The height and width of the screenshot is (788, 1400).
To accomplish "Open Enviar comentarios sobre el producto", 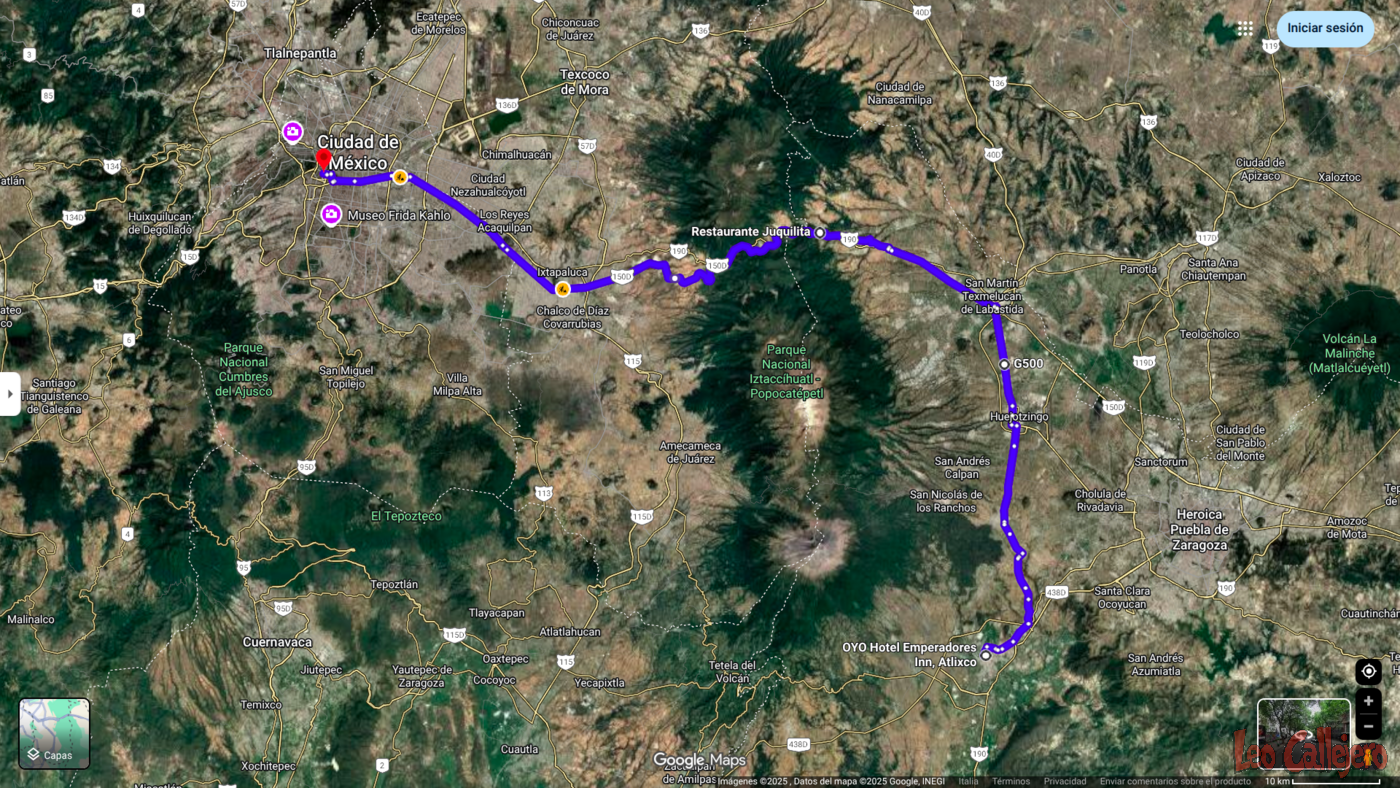I will pos(1175,781).
